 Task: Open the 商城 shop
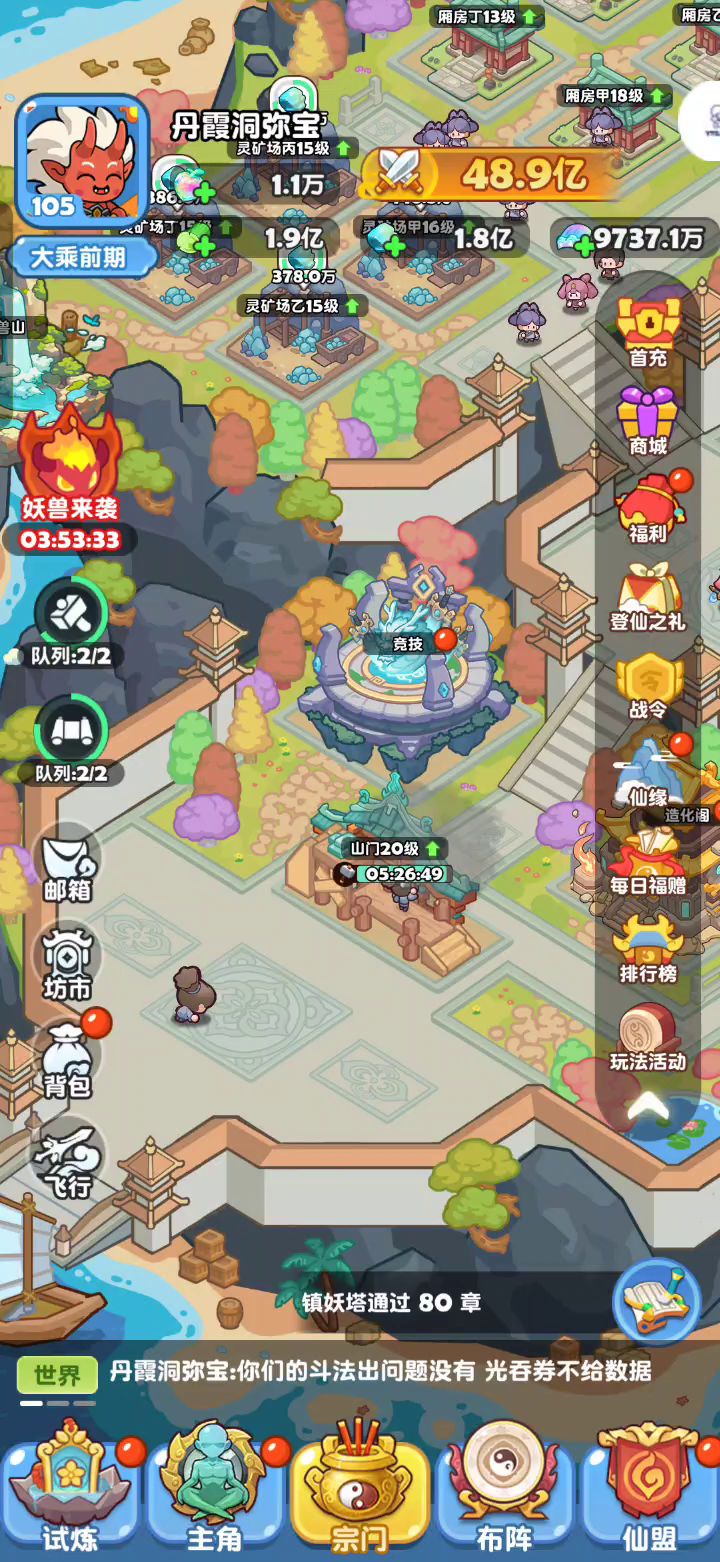pos(648,420)
